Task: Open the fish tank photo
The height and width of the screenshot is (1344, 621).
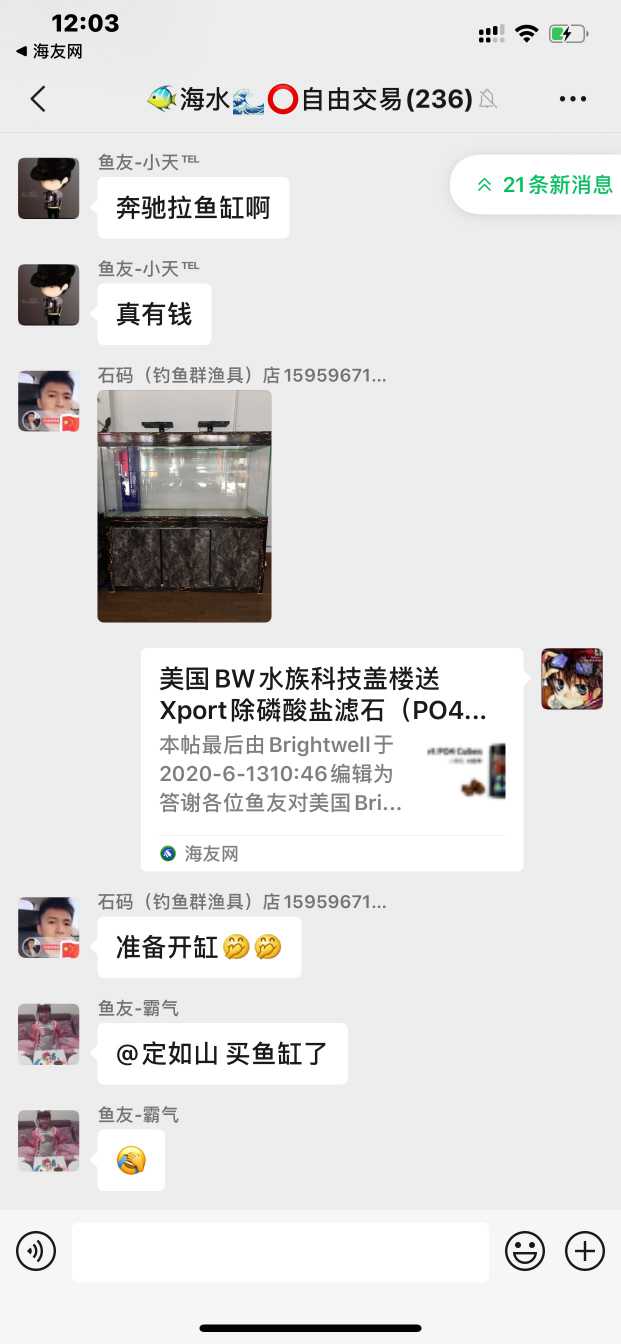Action: [184, 506]
